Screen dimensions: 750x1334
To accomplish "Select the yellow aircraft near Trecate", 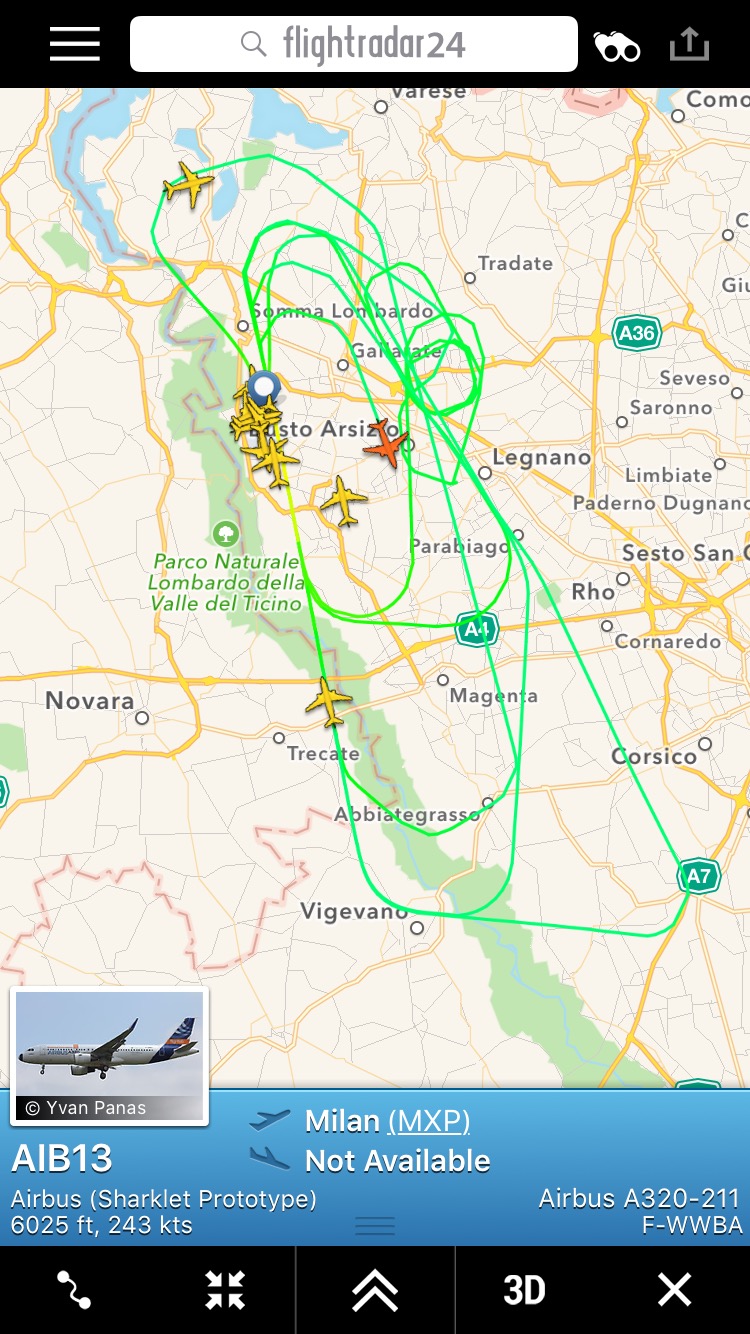I will click(x=328, y=701).
